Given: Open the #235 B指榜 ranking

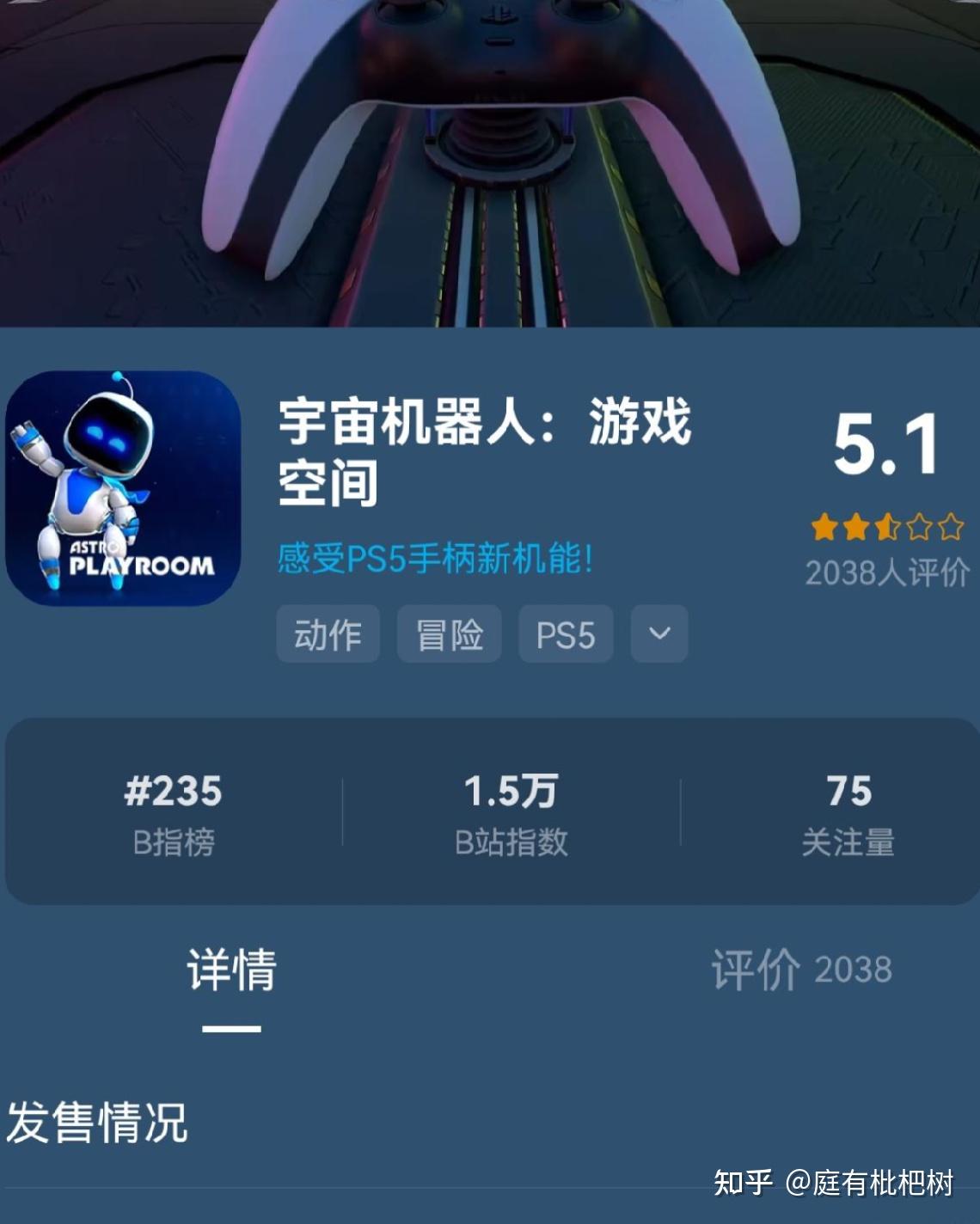Looking at the screenshot, I should [x=174, y=812].
